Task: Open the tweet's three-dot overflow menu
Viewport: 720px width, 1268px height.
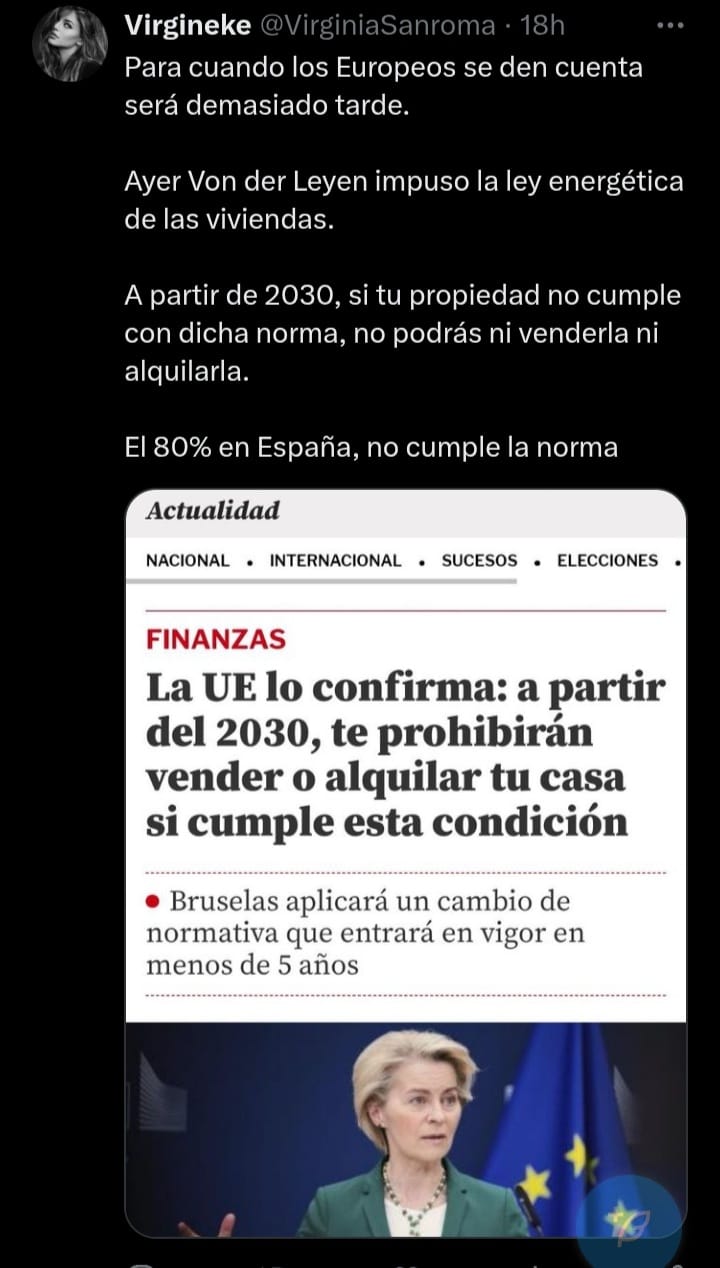Action: tap(668, 27)
